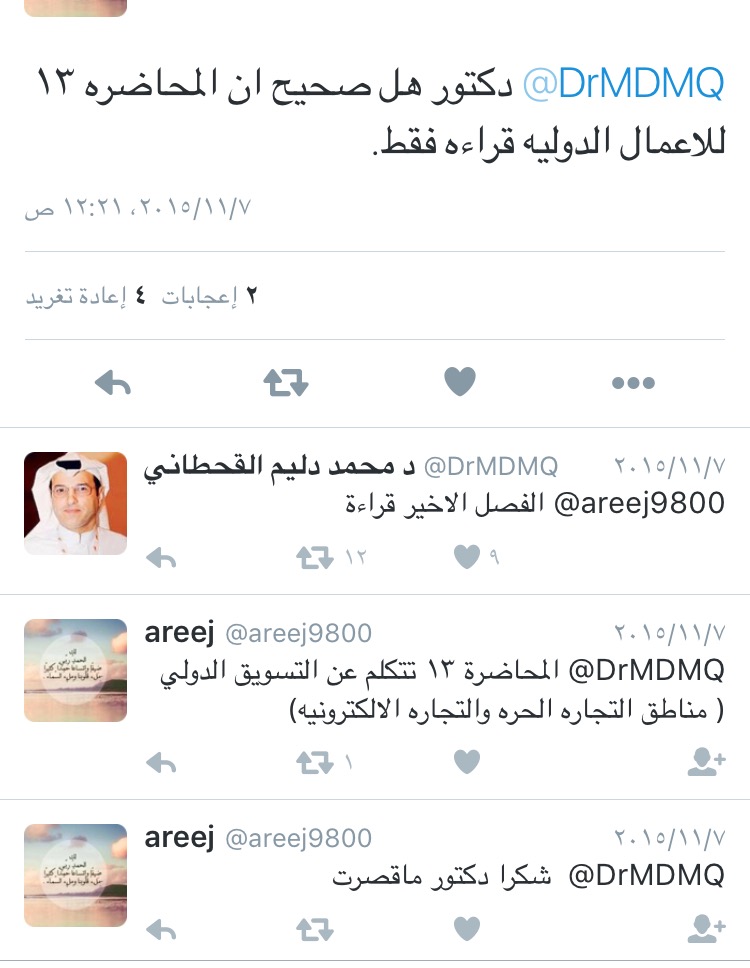
Task: Open the three-dot more options for the main tweet
Action: pos(632,382)
